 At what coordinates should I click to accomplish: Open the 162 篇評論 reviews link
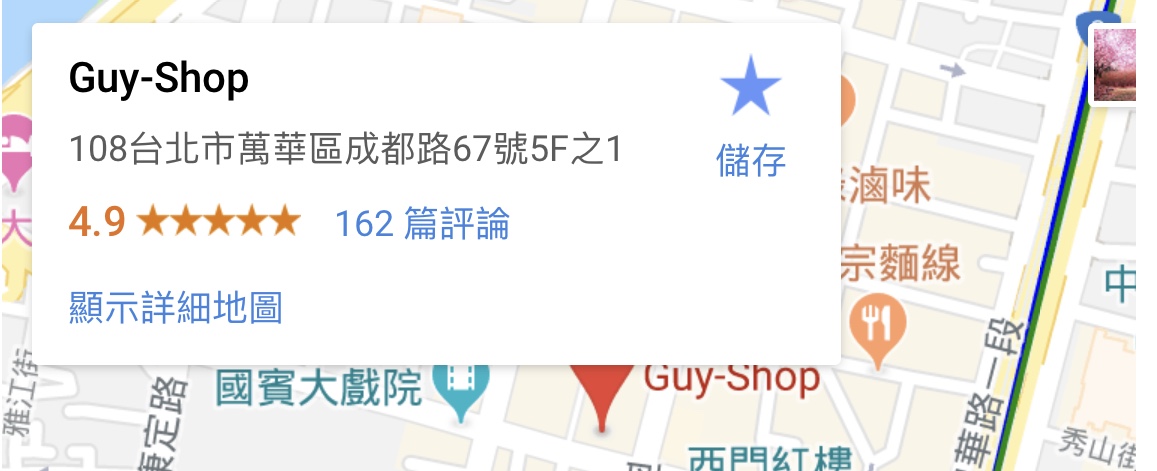click(x=421, y=224)
